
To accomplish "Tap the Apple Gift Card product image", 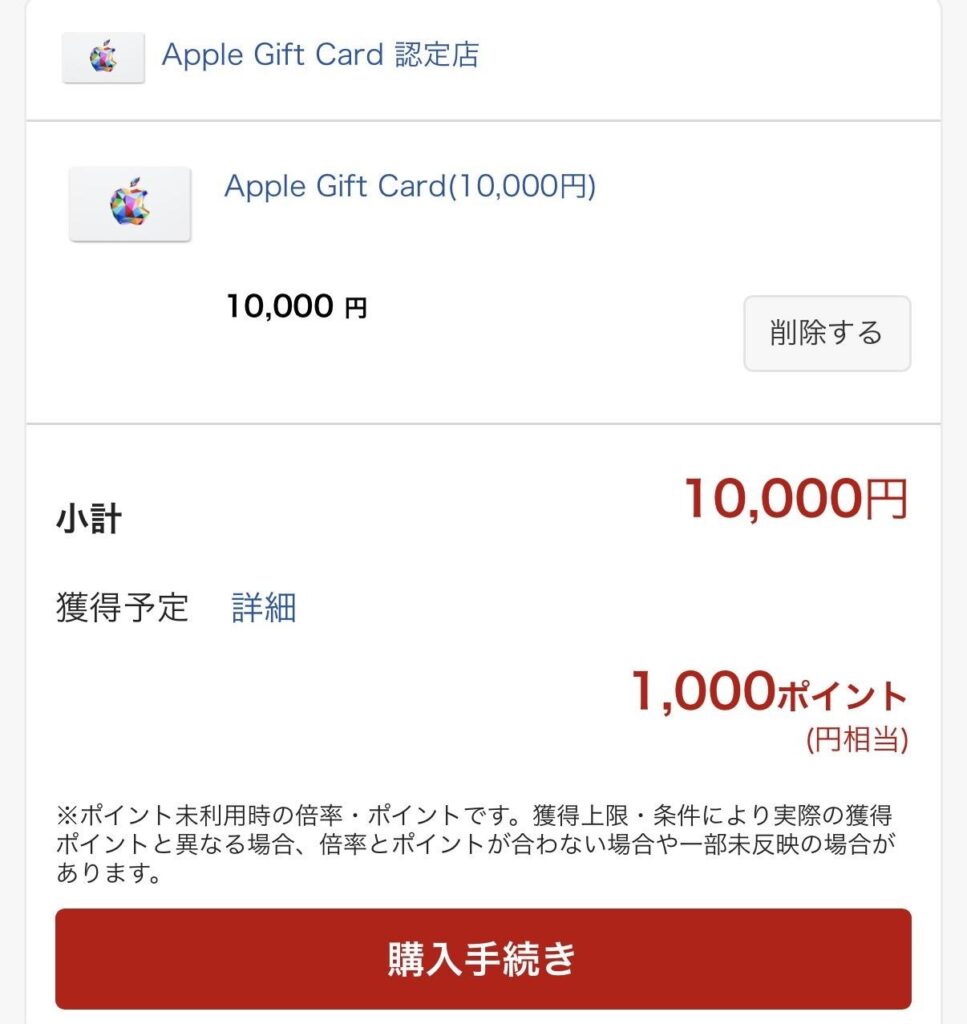I will [129, 204].
